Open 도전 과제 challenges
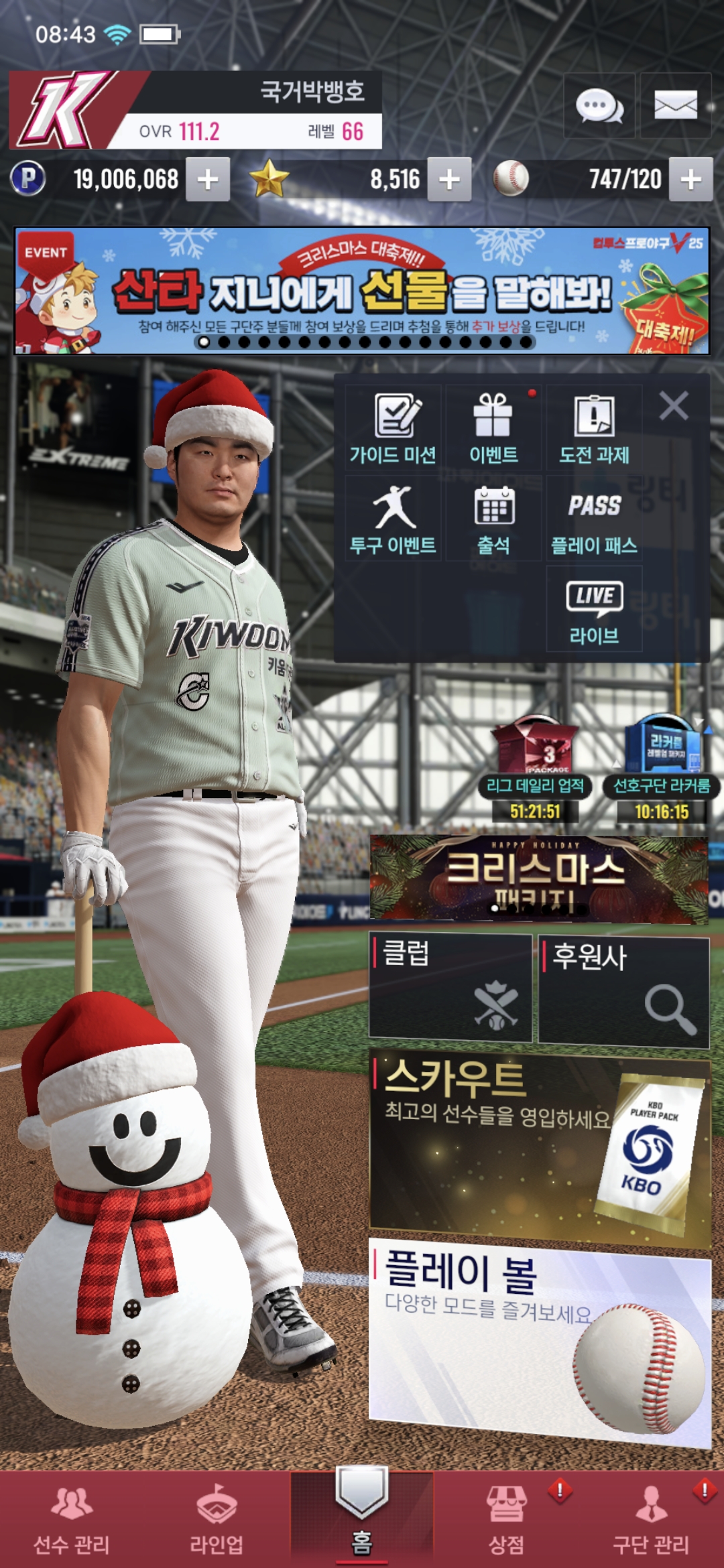 tap(594, 428)
